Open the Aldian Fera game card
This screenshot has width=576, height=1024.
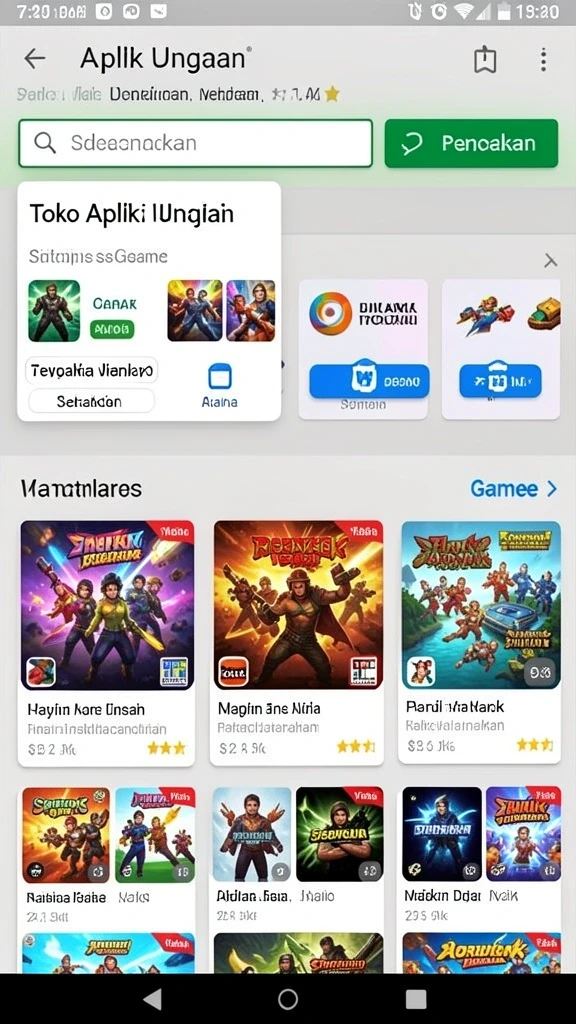click(296, 854)
